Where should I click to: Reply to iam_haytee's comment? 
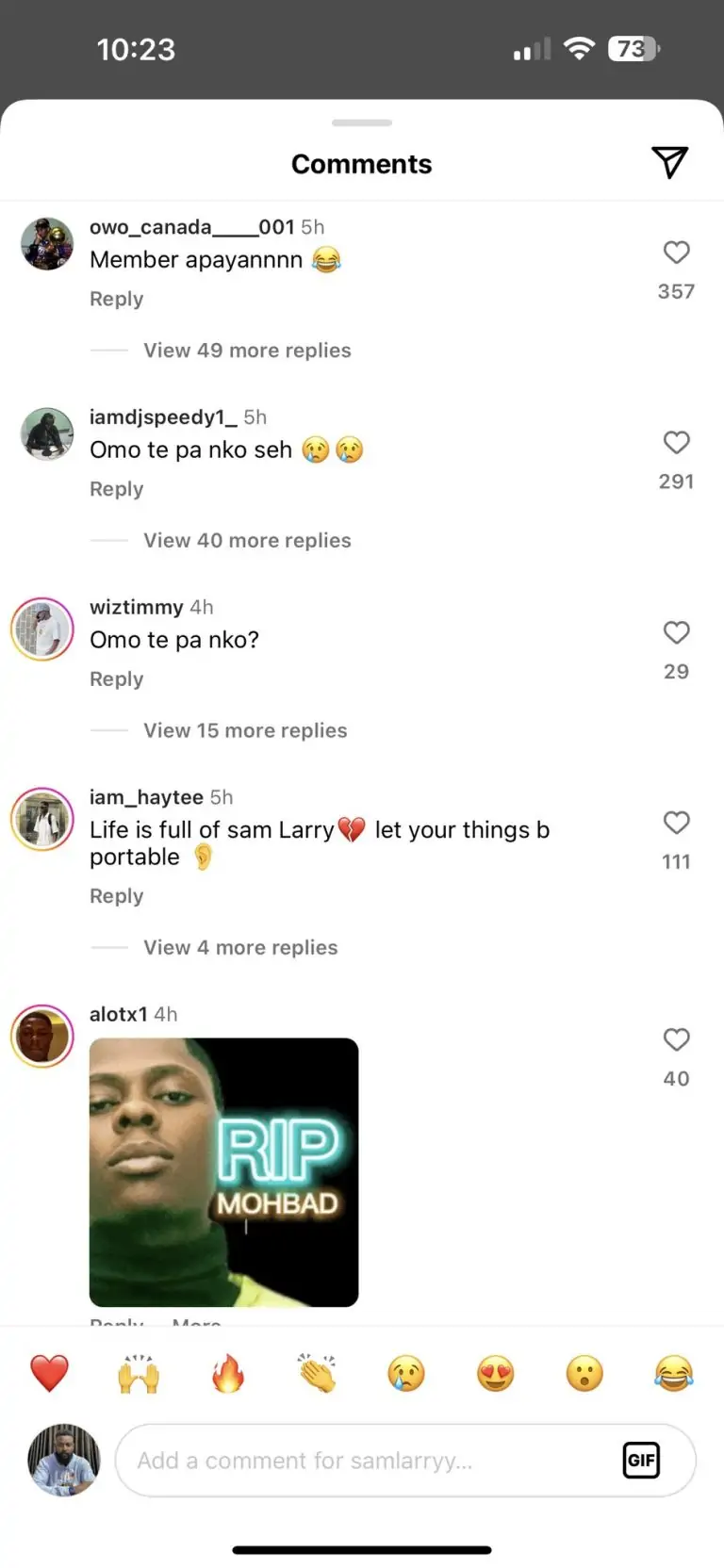pos(116,896)
